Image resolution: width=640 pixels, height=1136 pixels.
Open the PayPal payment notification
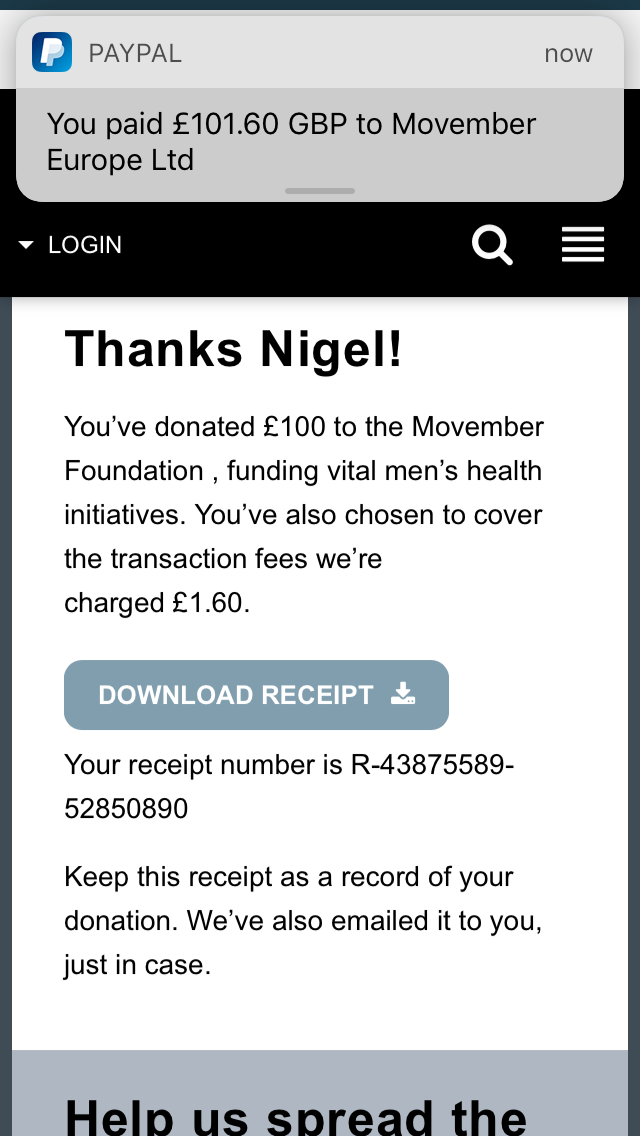click(x=320, y=109)
